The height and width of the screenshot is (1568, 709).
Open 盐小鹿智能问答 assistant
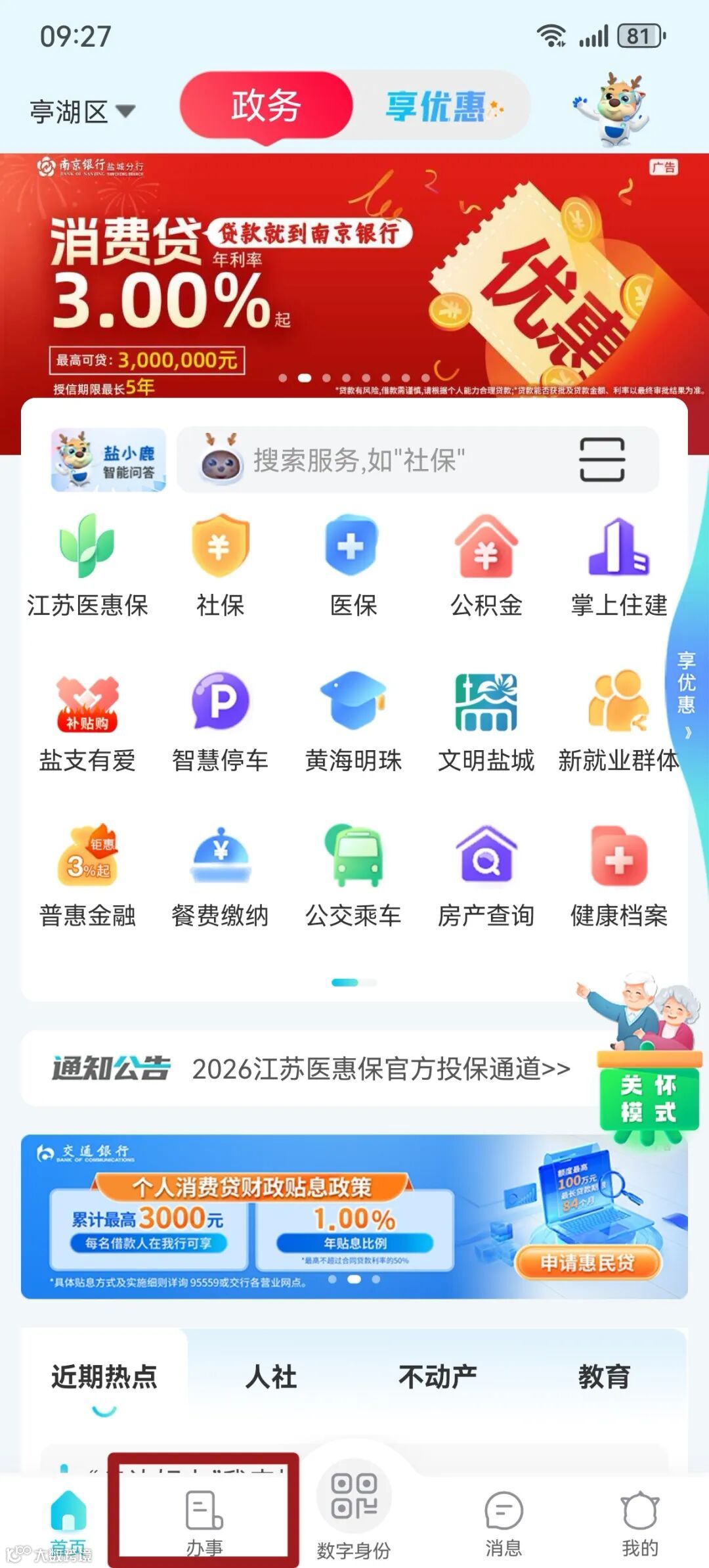click(x=109, y=460)
